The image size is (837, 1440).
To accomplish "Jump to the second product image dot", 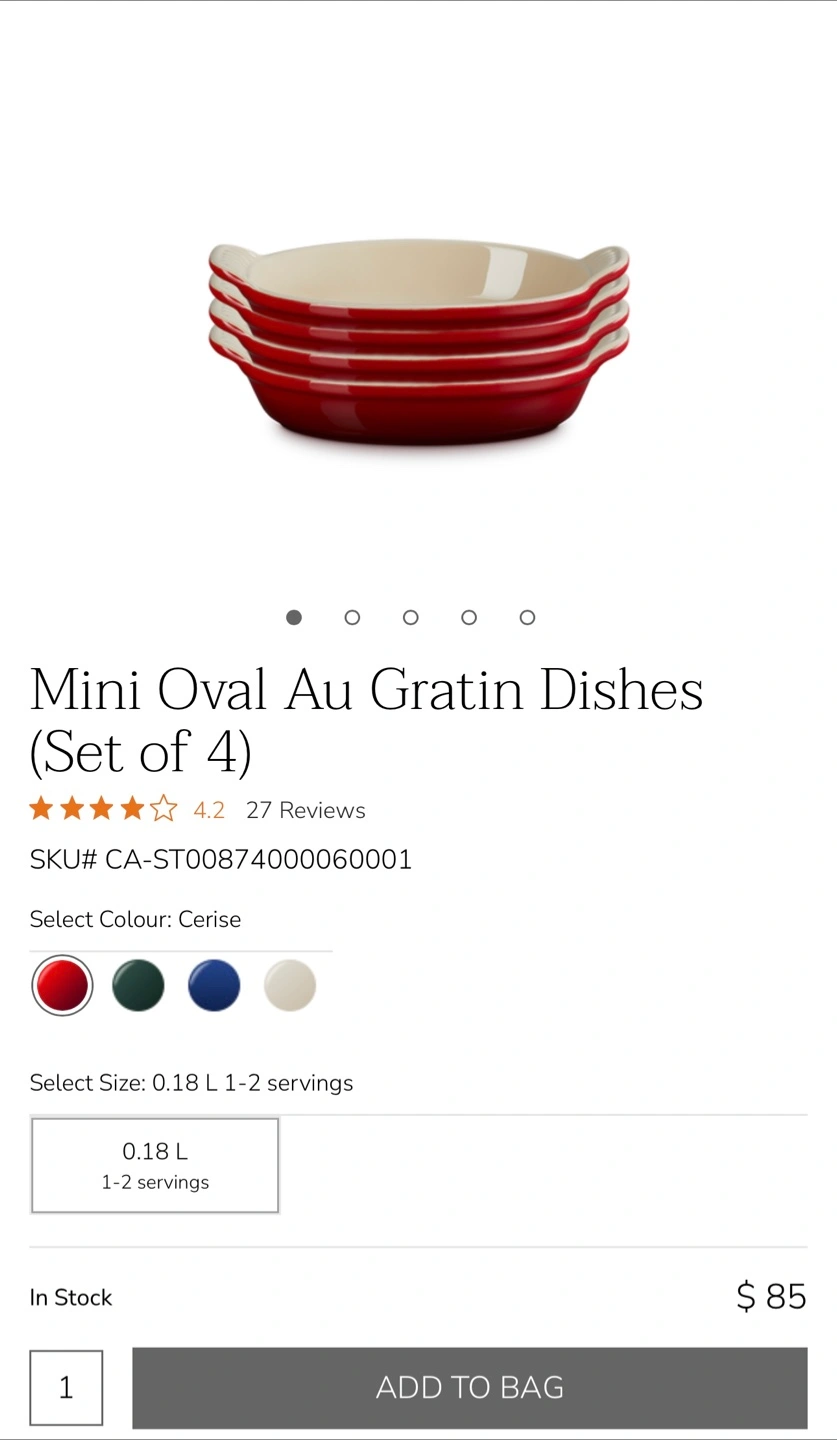I will coord(352,617).
